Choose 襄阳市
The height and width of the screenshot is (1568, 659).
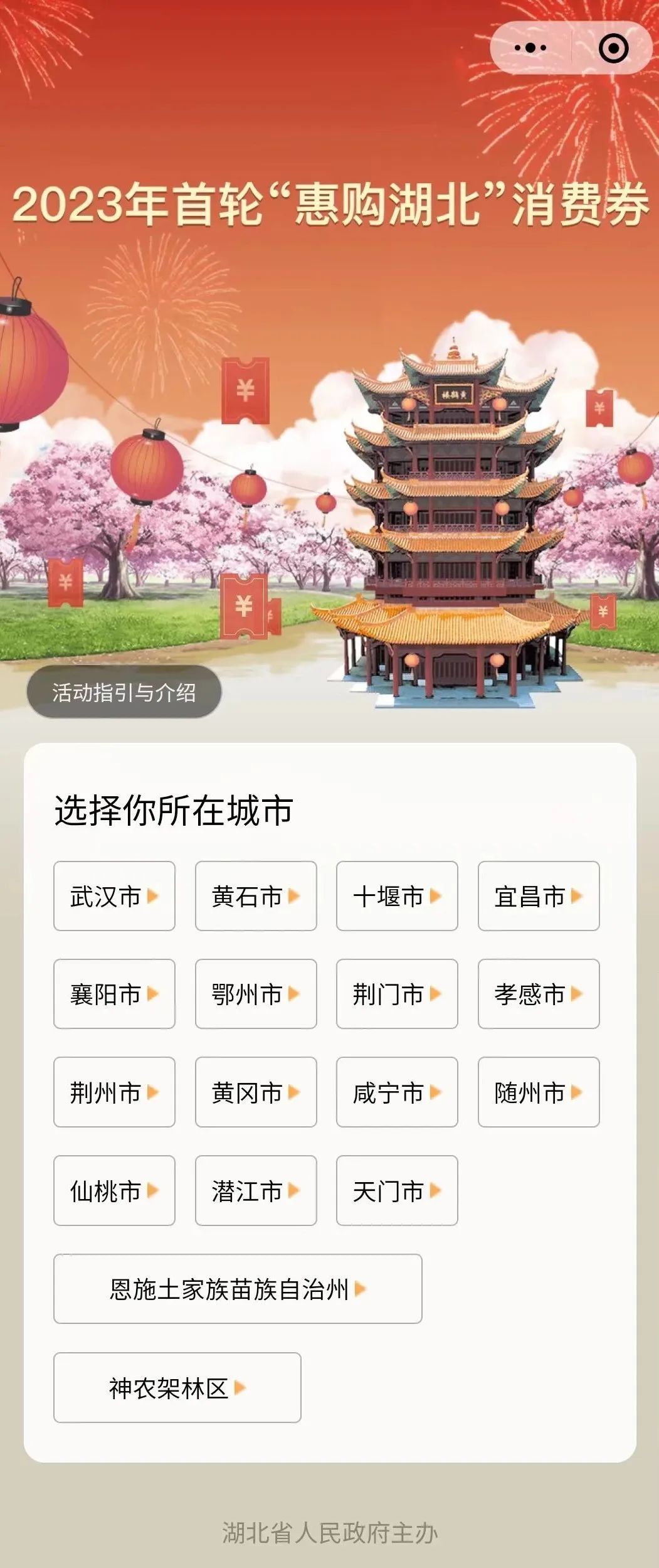point(114,994)
